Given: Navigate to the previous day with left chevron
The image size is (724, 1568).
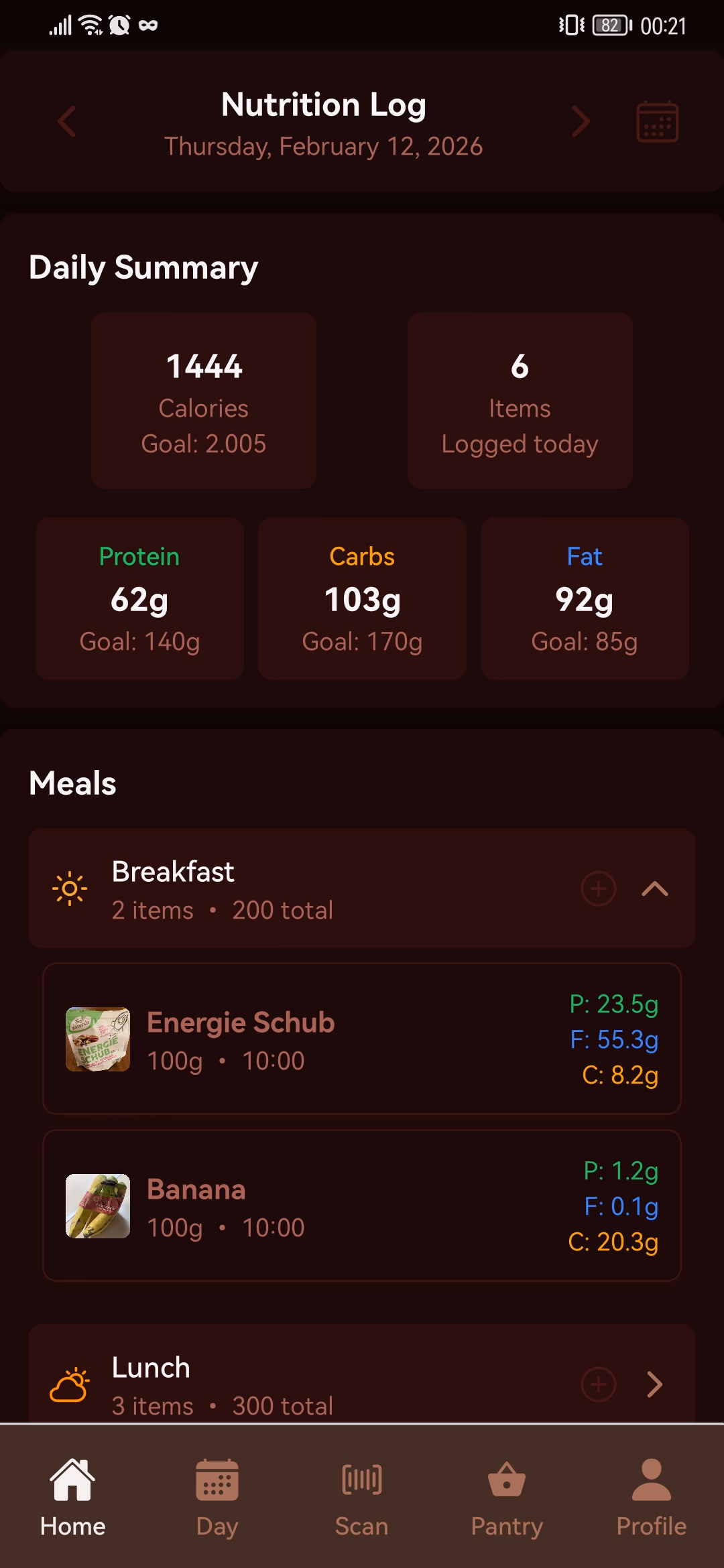Looking at the screenshot, I should (x=66, y=121).
